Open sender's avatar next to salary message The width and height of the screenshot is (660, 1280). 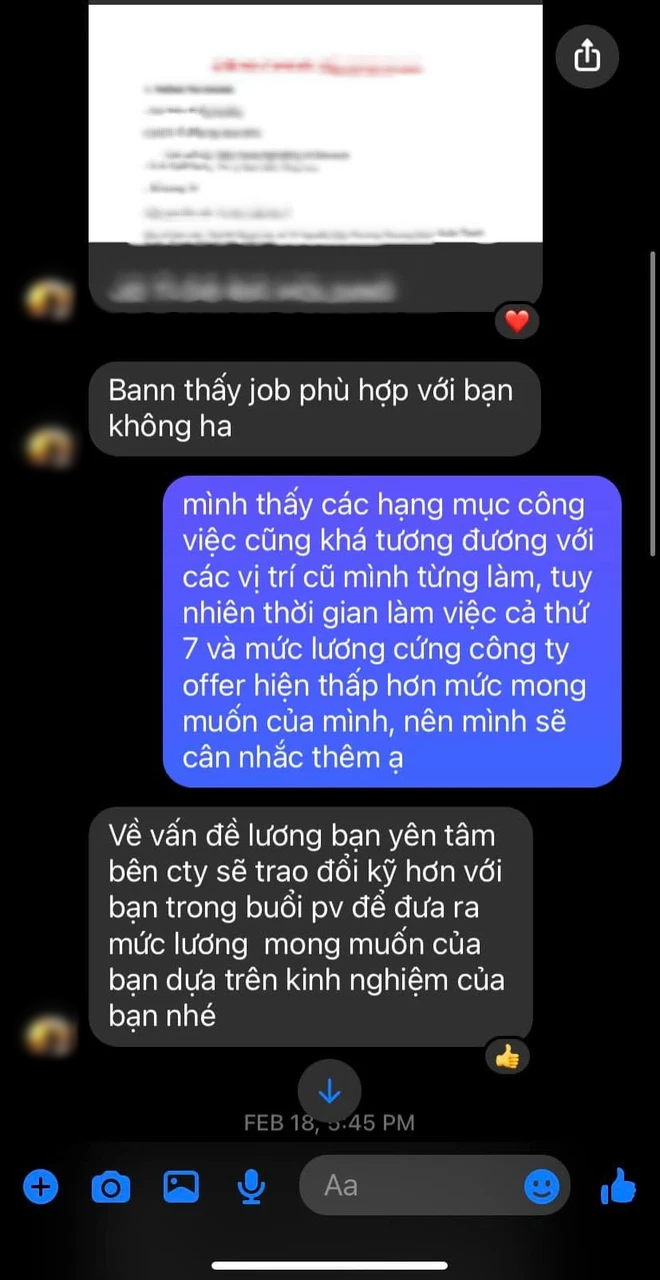pyautogui.click(x=48, y=1036)
